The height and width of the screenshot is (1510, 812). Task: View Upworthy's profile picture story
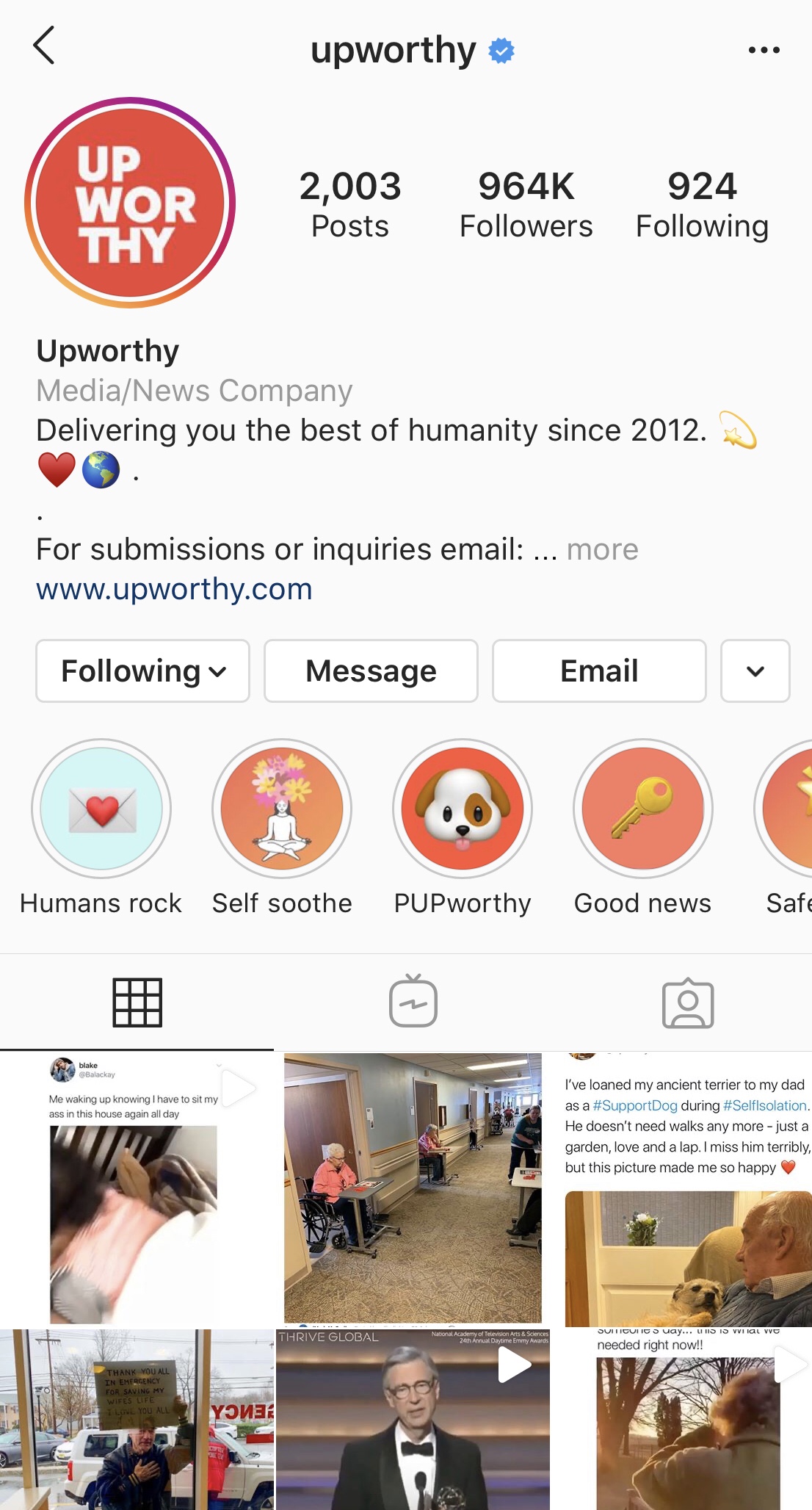[130, 203]
